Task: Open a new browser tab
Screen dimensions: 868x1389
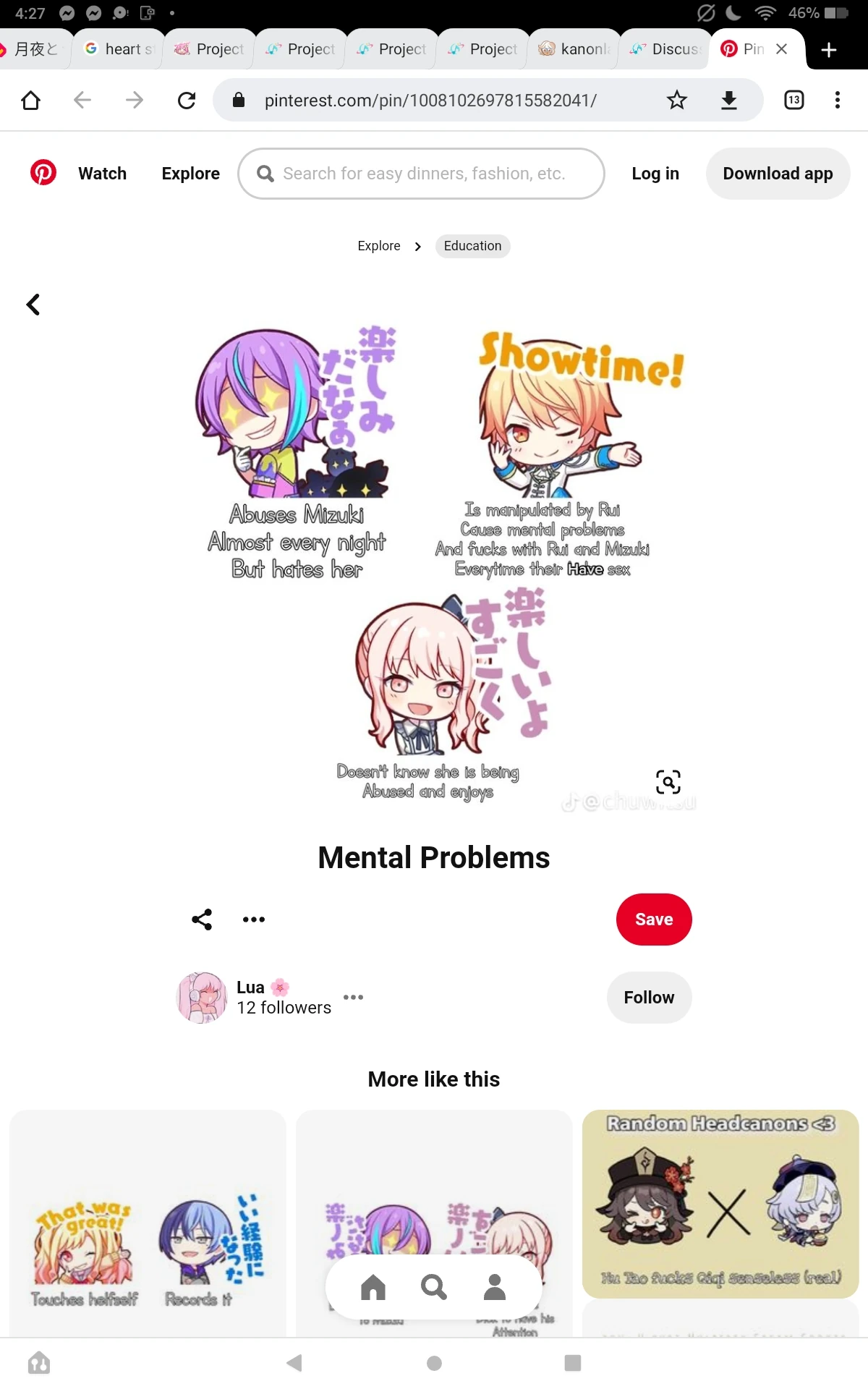Action: coord(829,49)
